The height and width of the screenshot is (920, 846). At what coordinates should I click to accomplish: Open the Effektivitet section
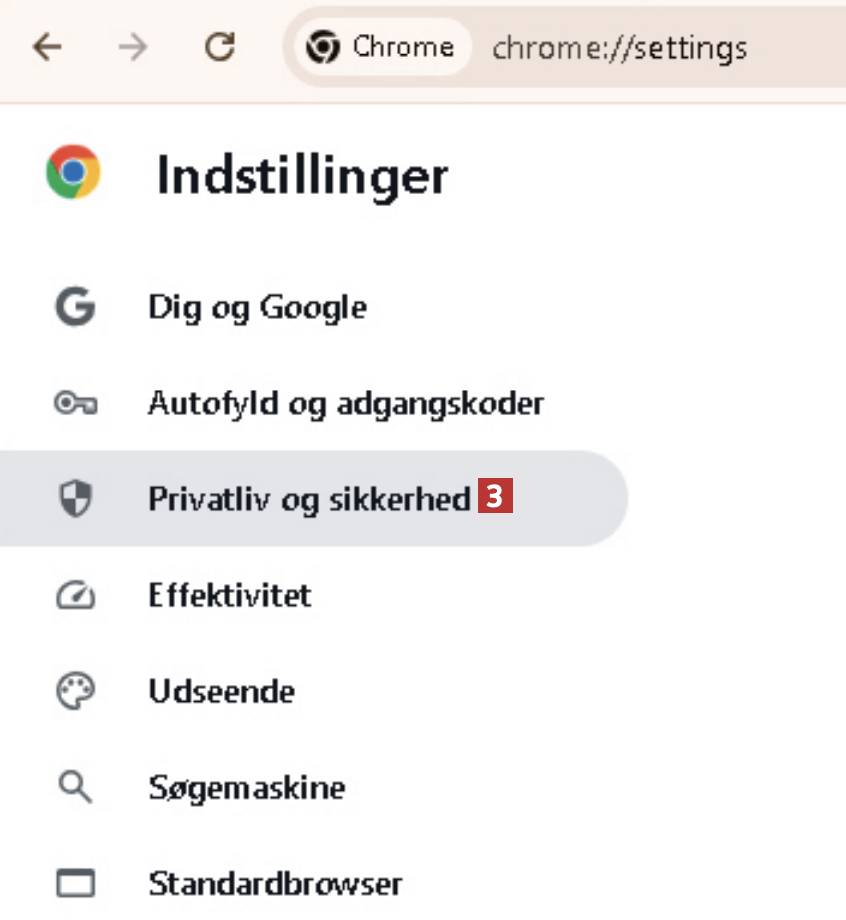coord(229,595)
